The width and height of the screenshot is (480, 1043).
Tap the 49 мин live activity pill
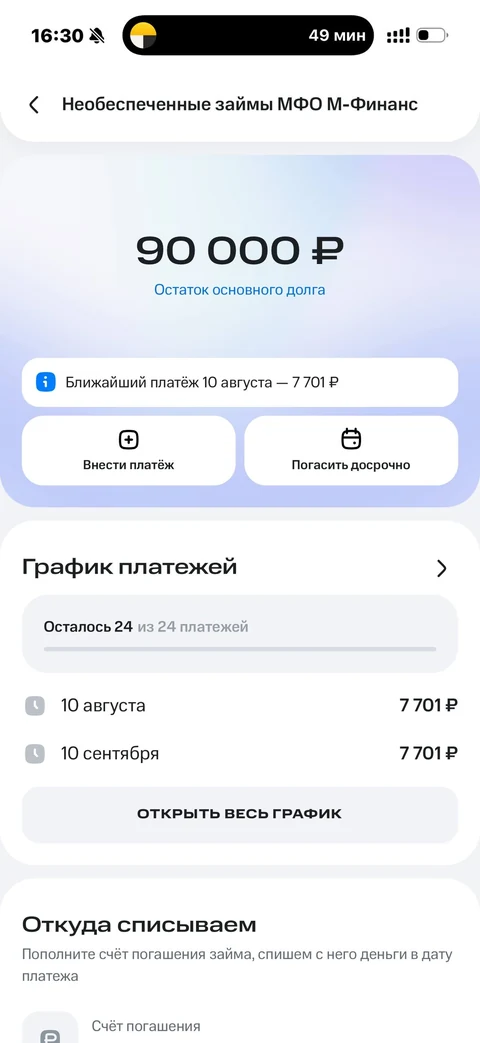click(248, 35)
